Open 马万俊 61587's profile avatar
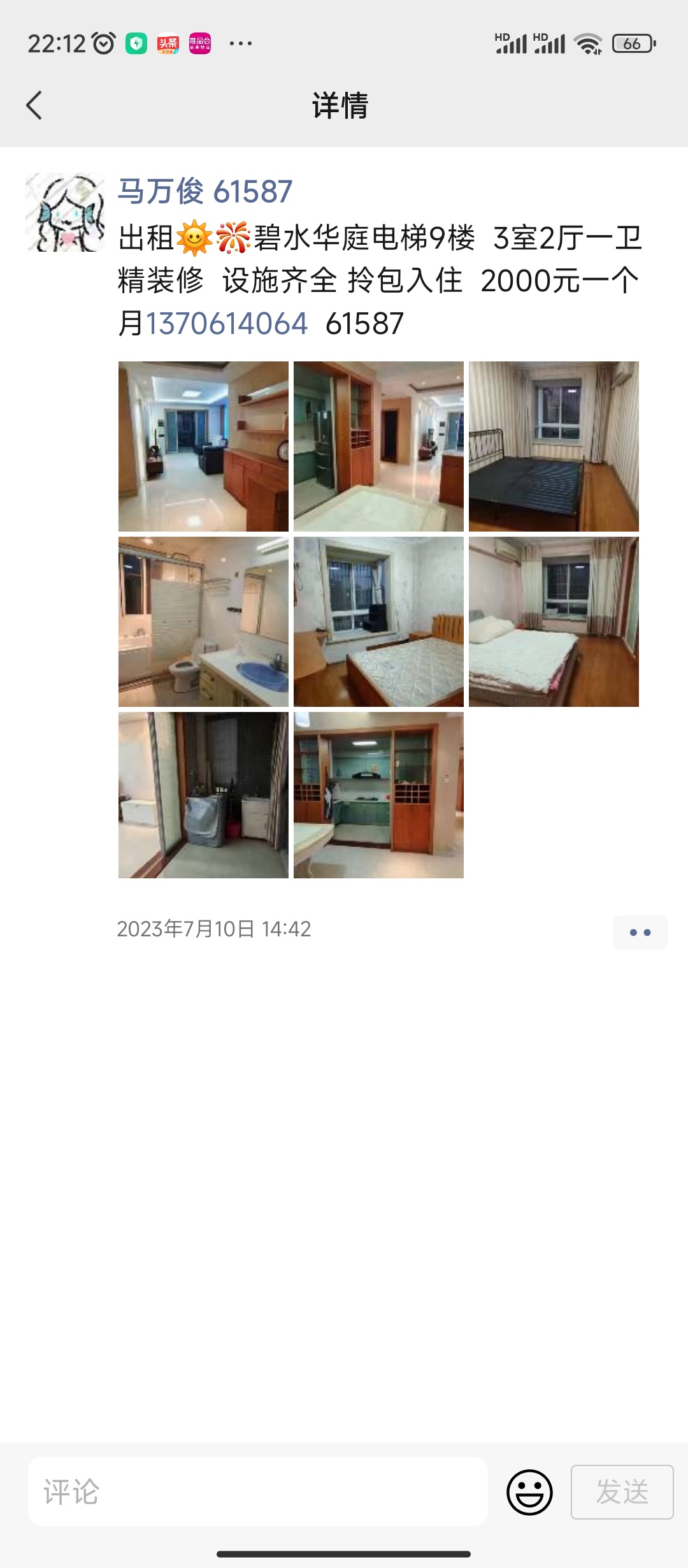 pyautogui.click(x=65, y=212)
